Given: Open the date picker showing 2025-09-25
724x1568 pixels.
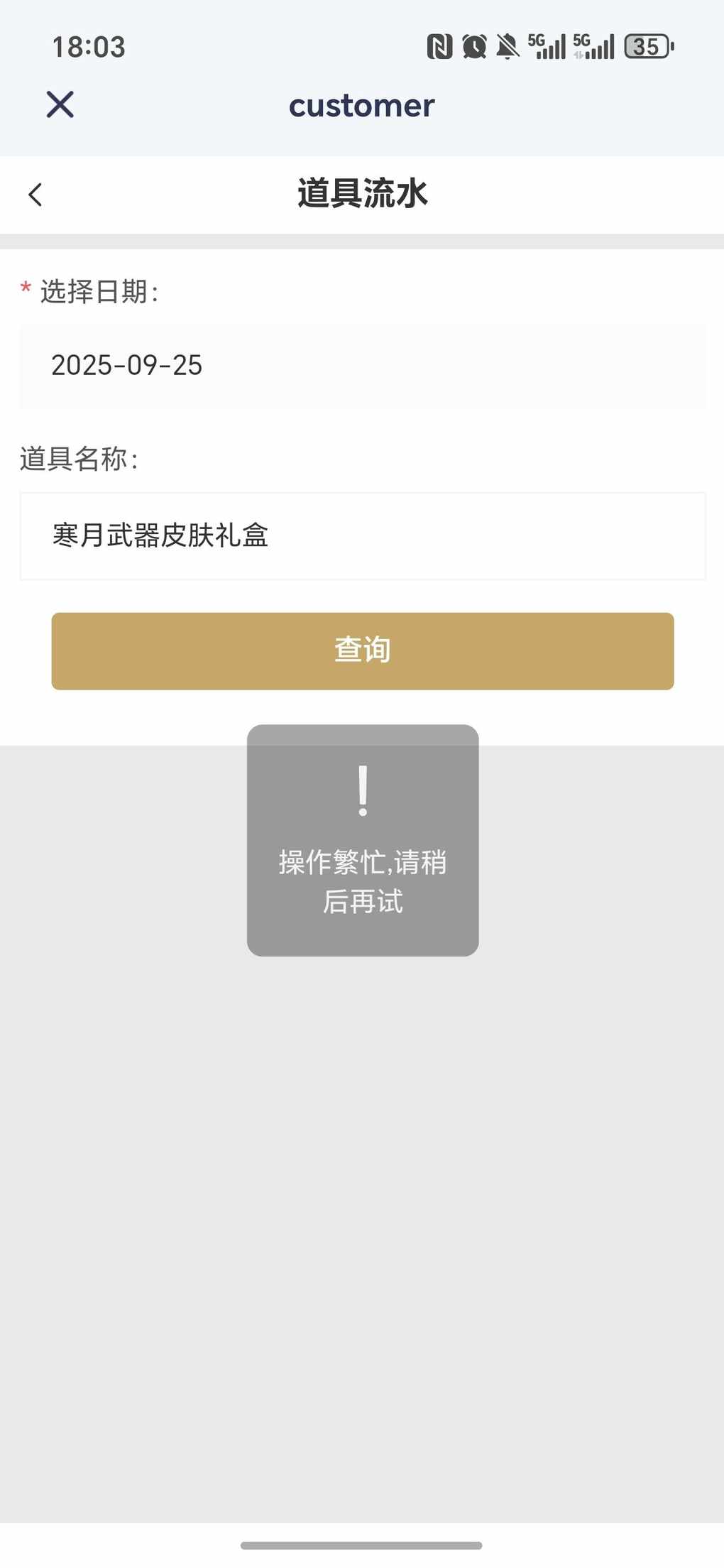Looking at the screenshot, I should coord(362,366).
